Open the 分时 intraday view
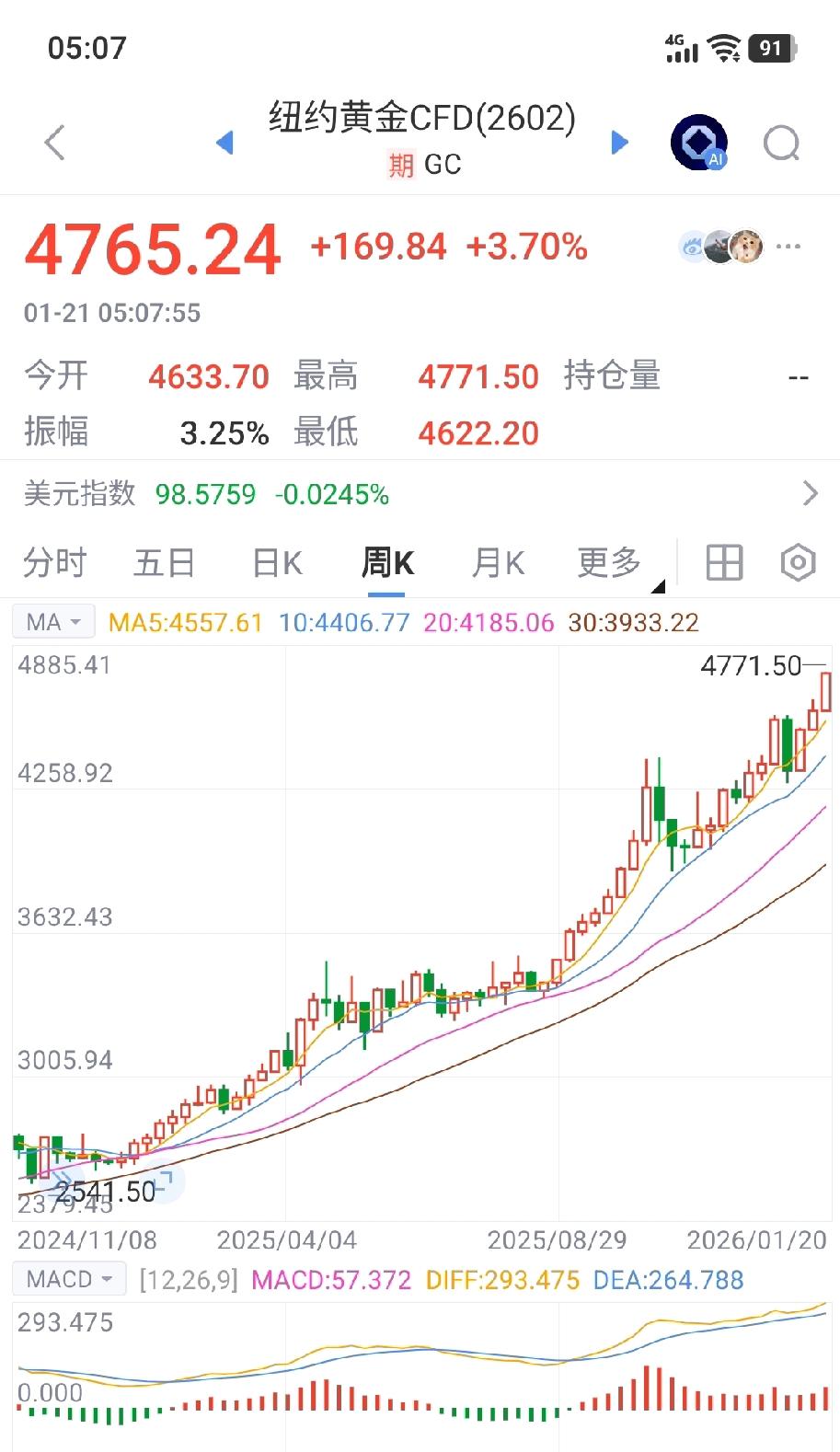840x1452 pixels. point(55,562)
